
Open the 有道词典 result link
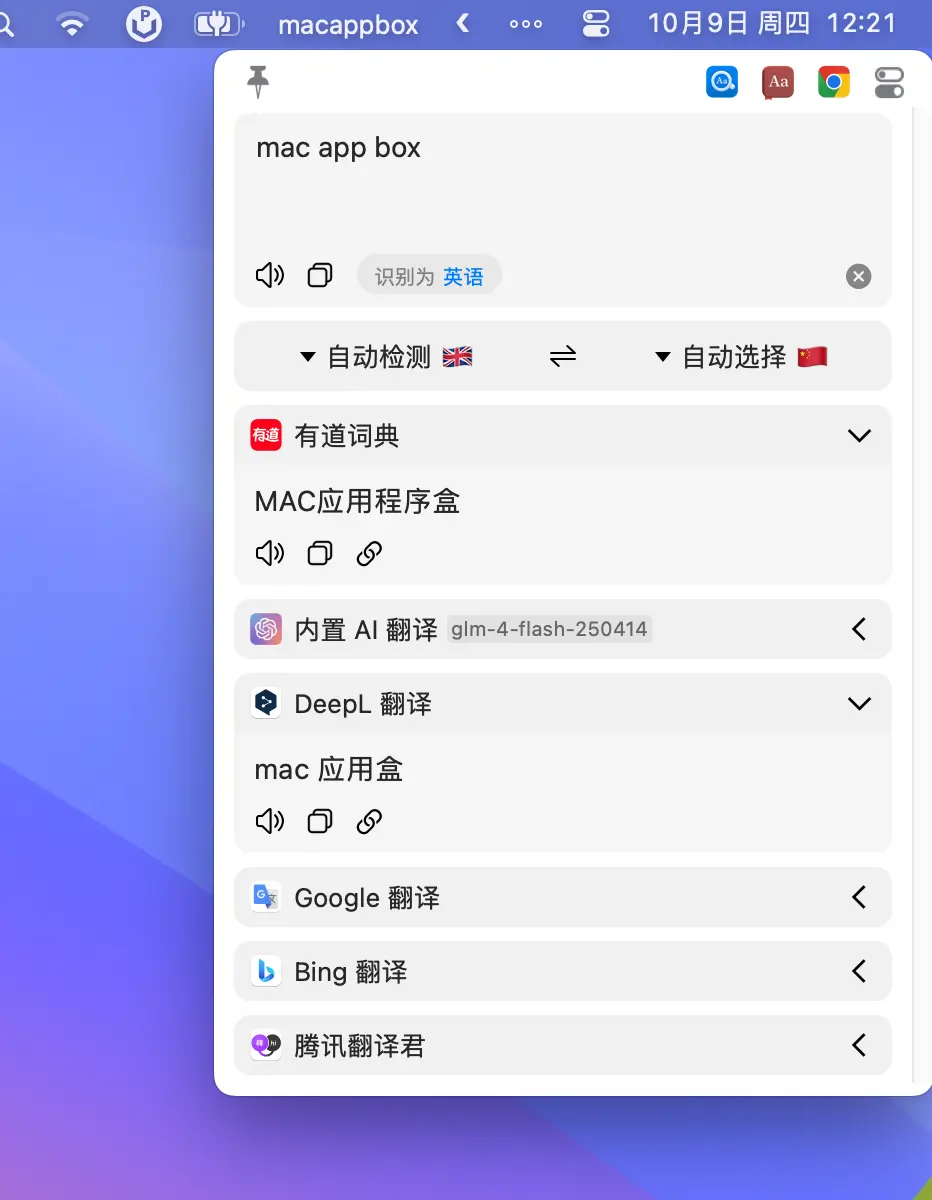click(x=369, y=553)
